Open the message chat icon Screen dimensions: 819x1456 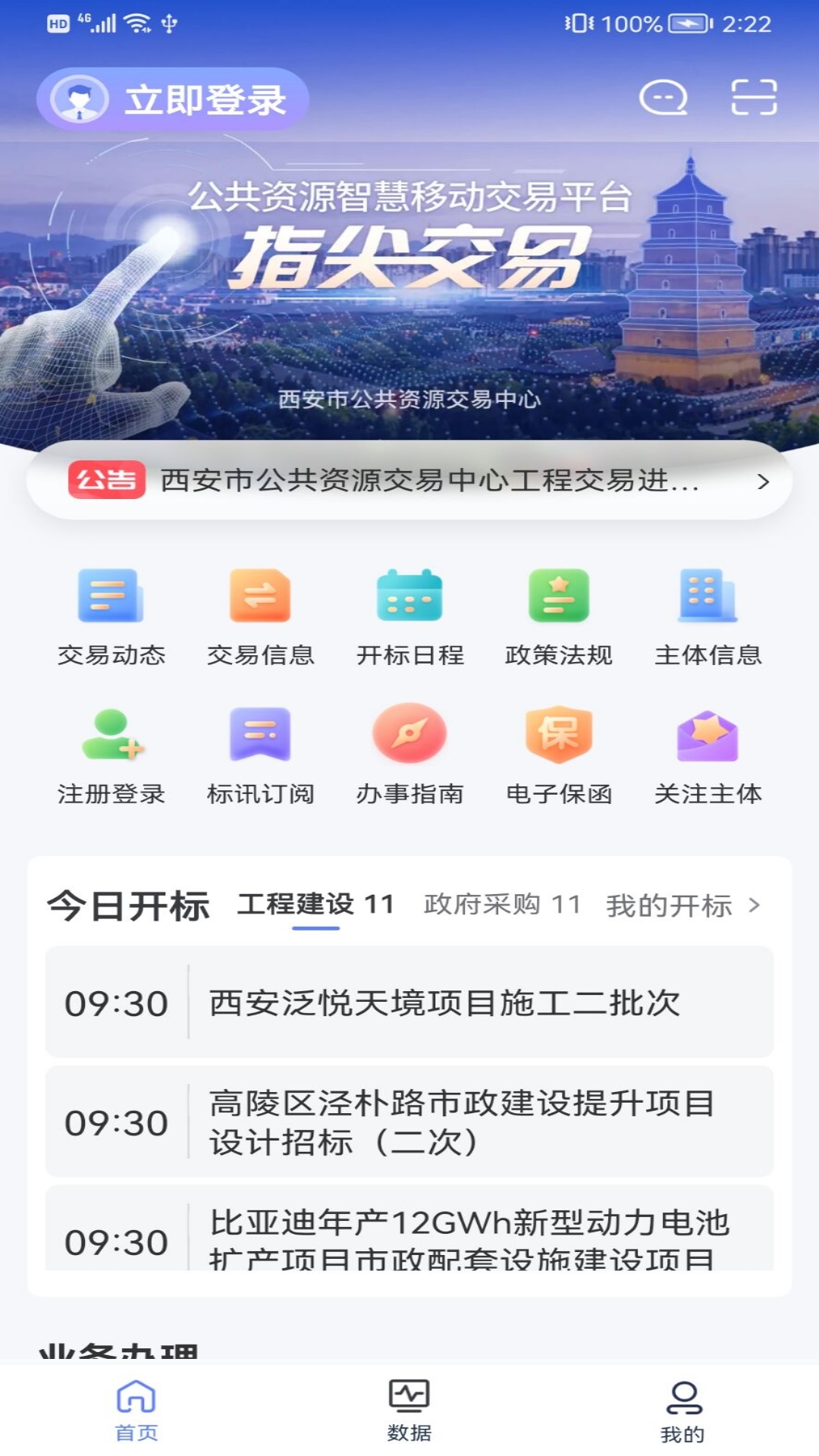click(x=664, y=98)
